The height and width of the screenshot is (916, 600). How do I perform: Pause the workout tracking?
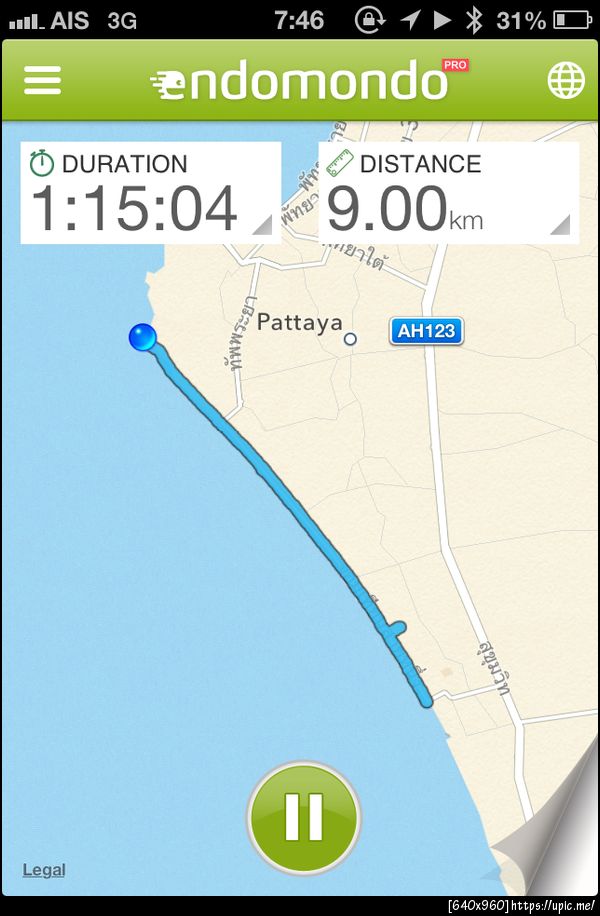[303, 817]
